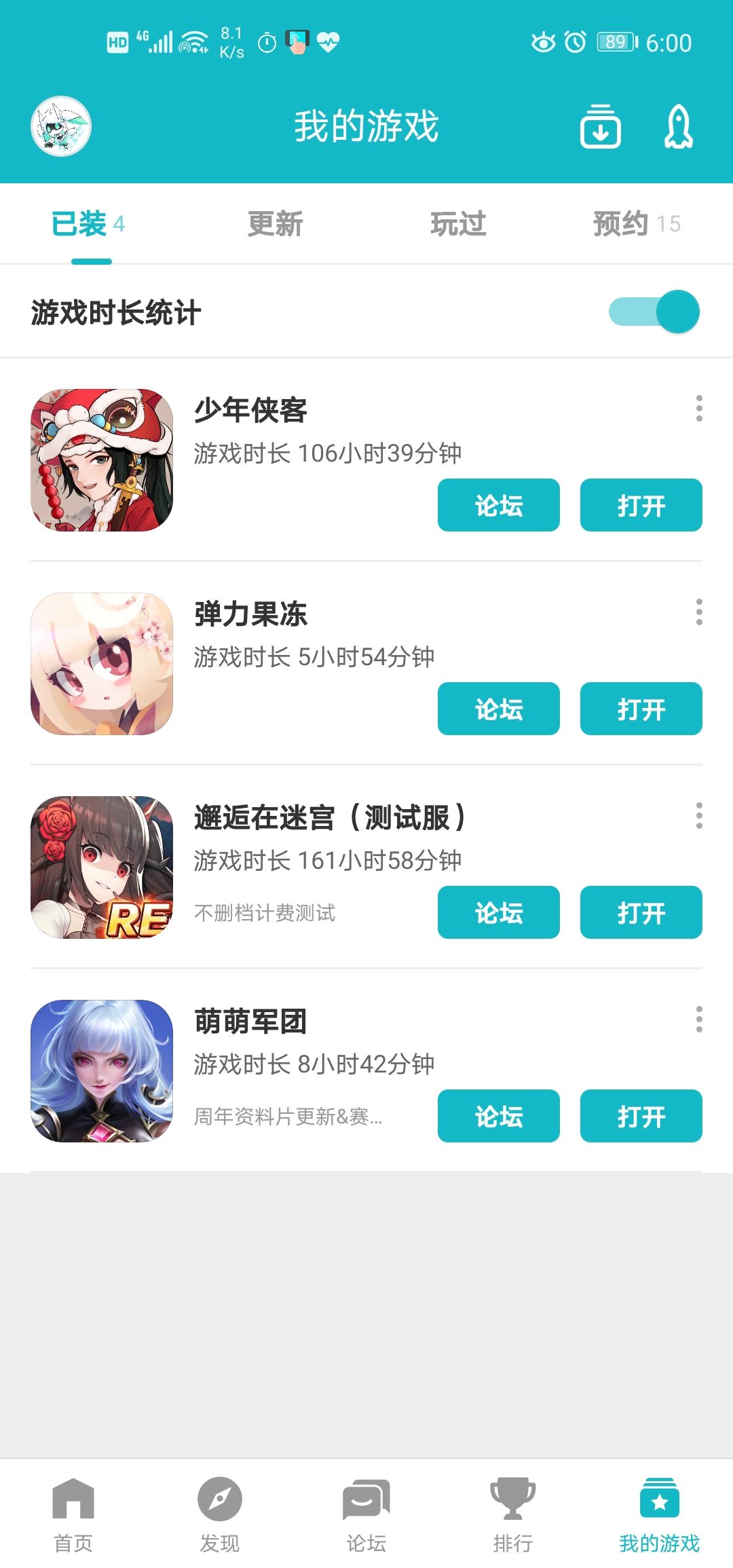Open the profile avatar in the top bar

61,127
